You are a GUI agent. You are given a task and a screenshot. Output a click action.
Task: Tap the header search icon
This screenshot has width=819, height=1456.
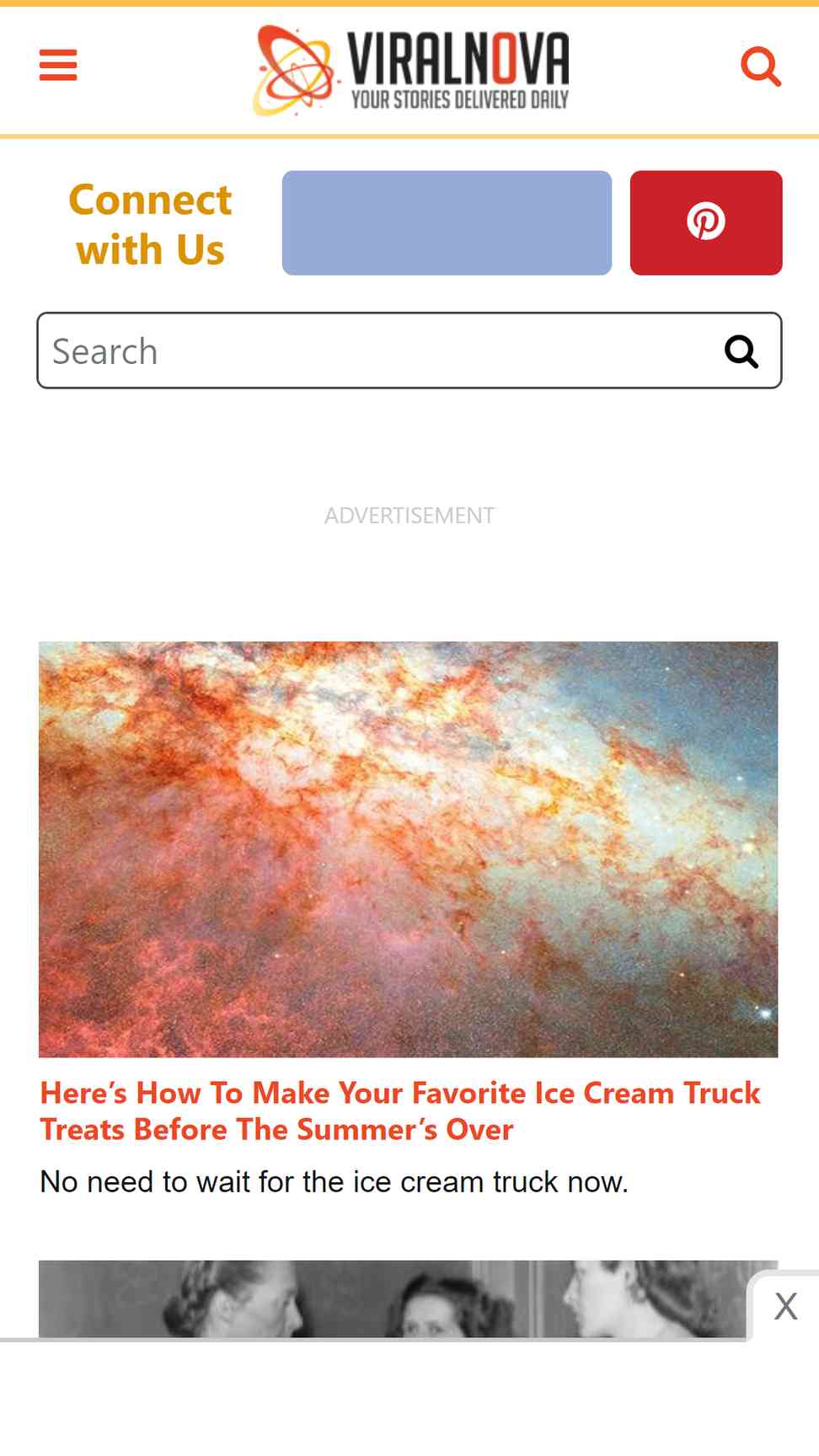coord(760,66)
